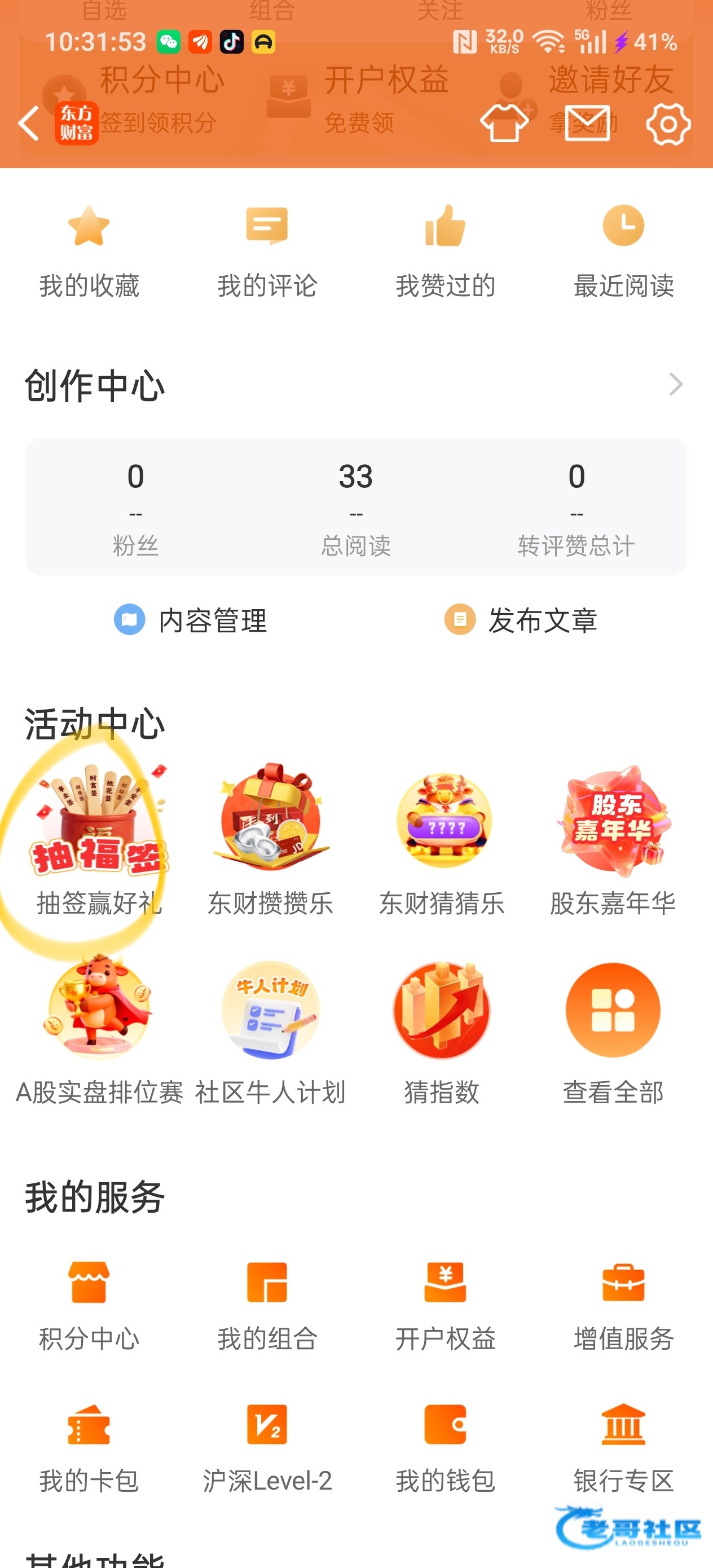Open the 东财攒攒乐 activity

[270, 840]
